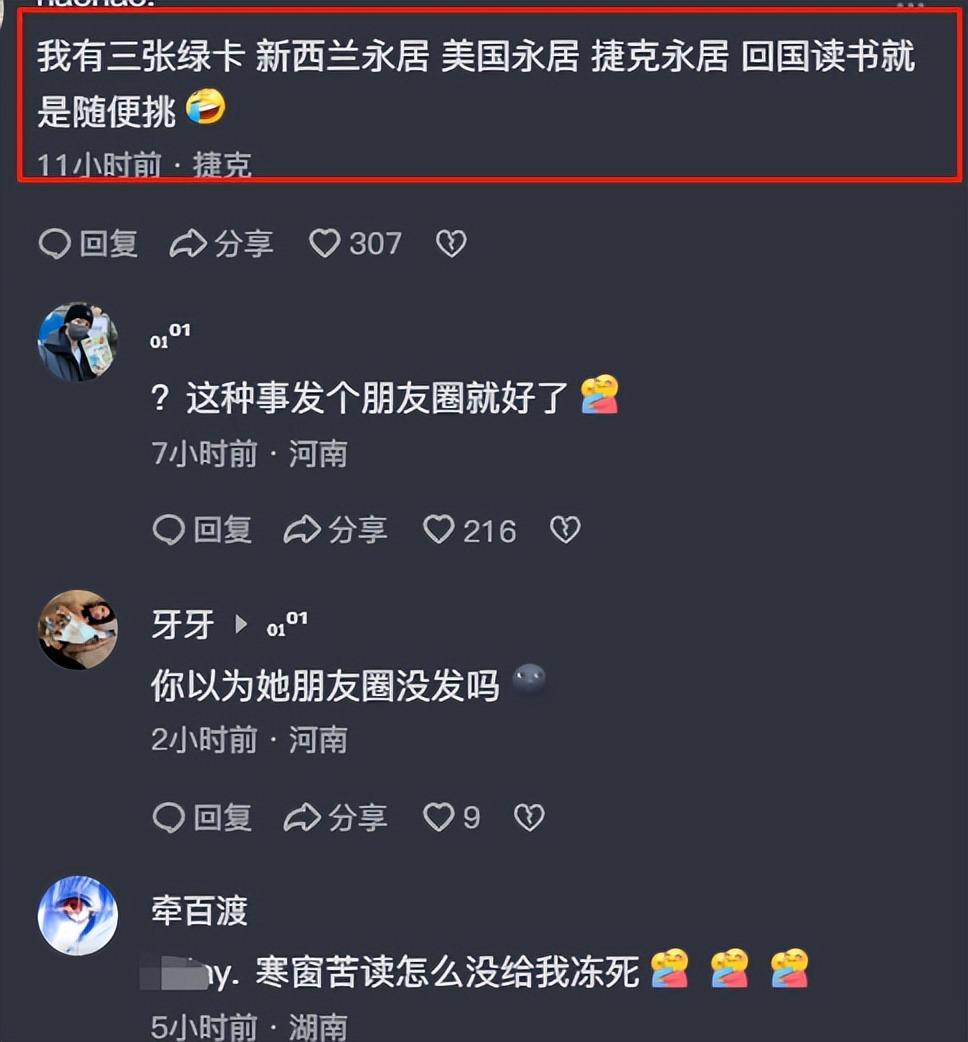Reply to 牙牙's comment
Image resolution: width=968 pixels, height=1042 pixels.
point(201,817)
